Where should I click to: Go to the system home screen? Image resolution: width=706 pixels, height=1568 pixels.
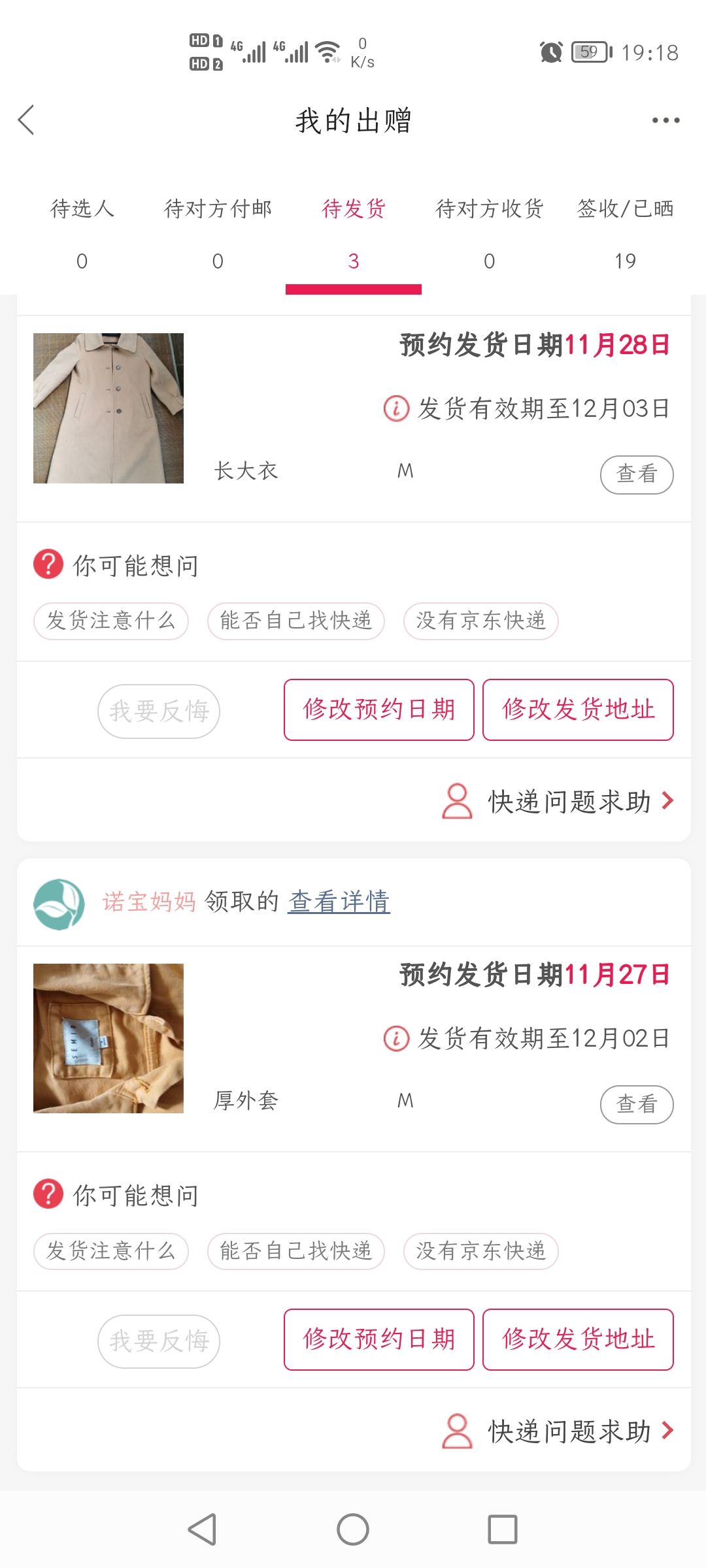[x=353, y=1529]
